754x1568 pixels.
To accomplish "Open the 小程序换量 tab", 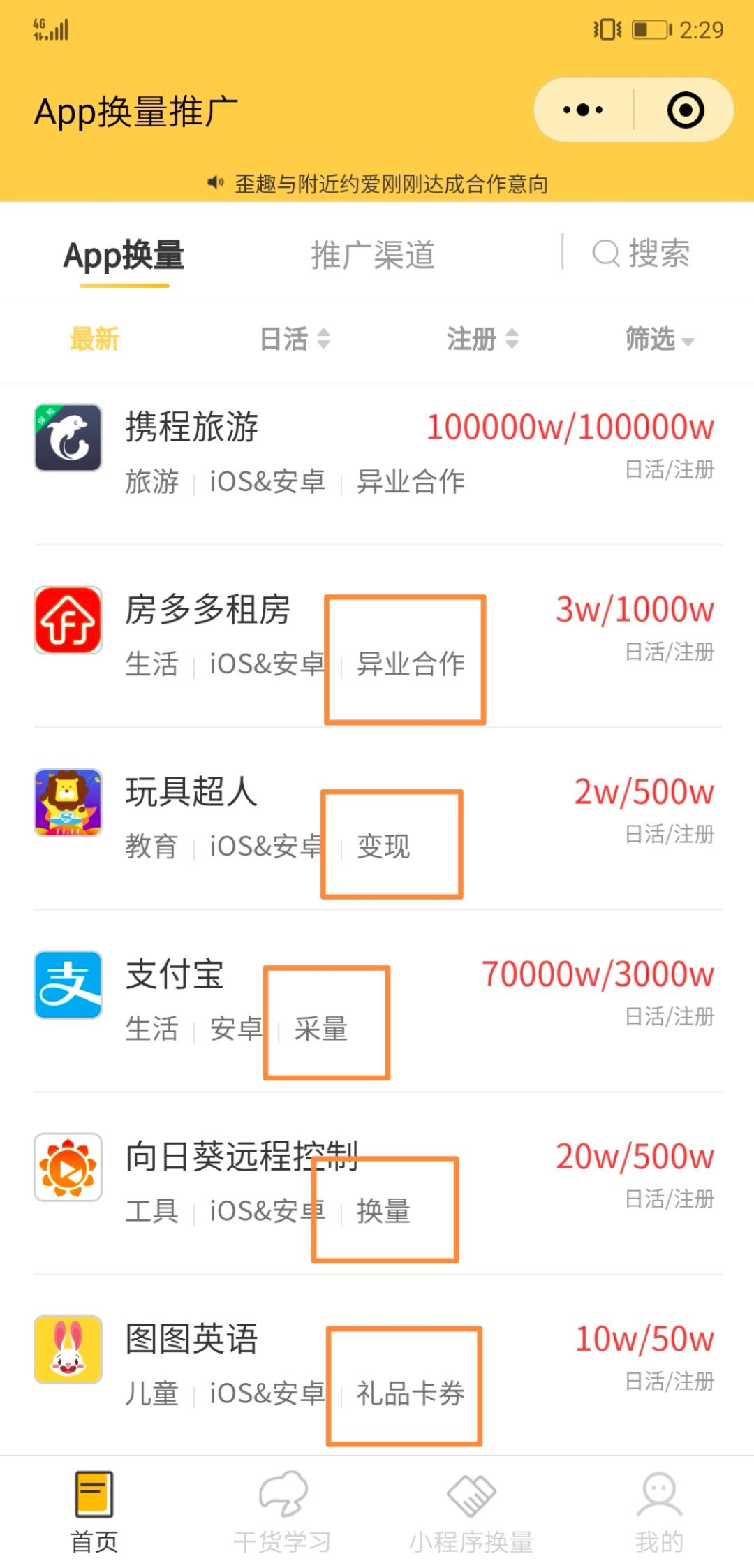I will click(x=471, y=1512).
